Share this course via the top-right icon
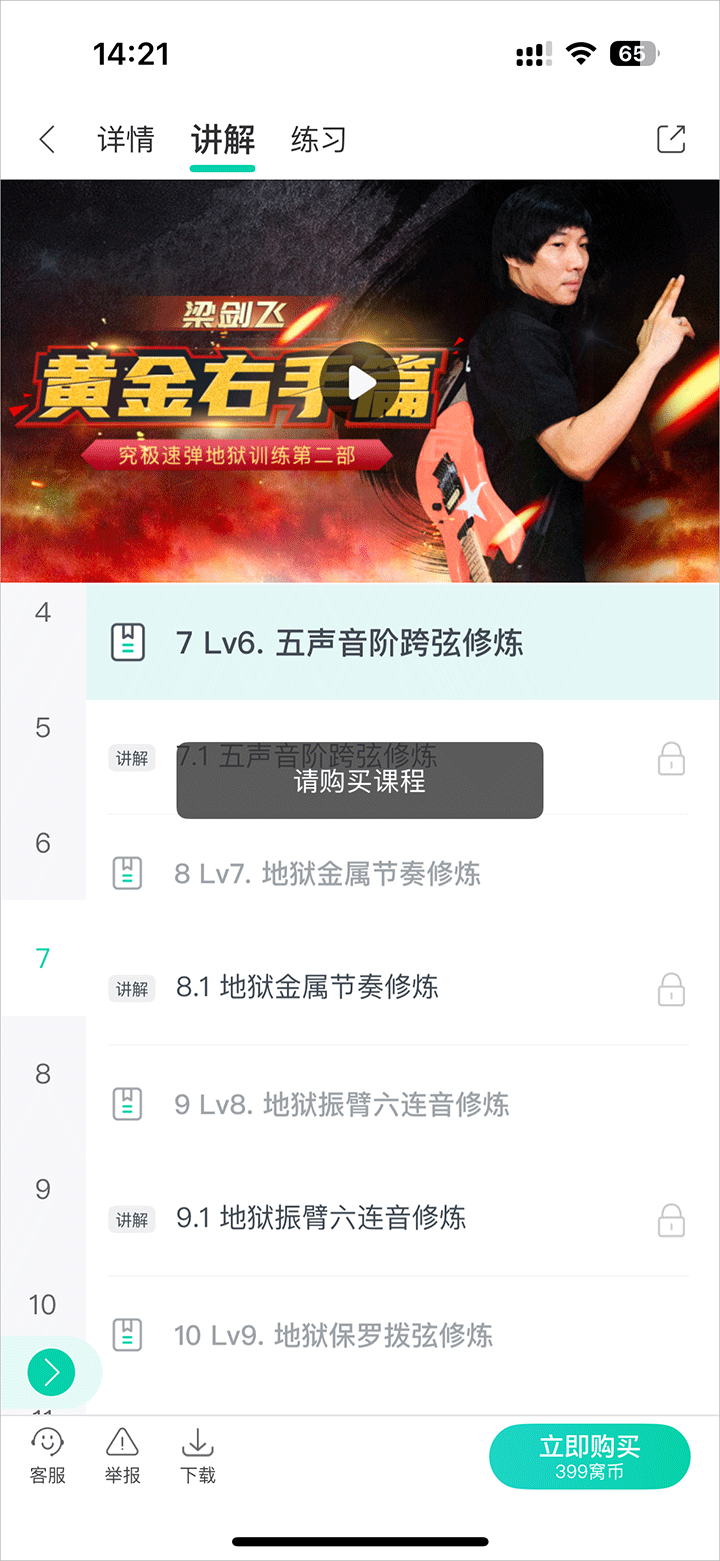 coord(671,140)
